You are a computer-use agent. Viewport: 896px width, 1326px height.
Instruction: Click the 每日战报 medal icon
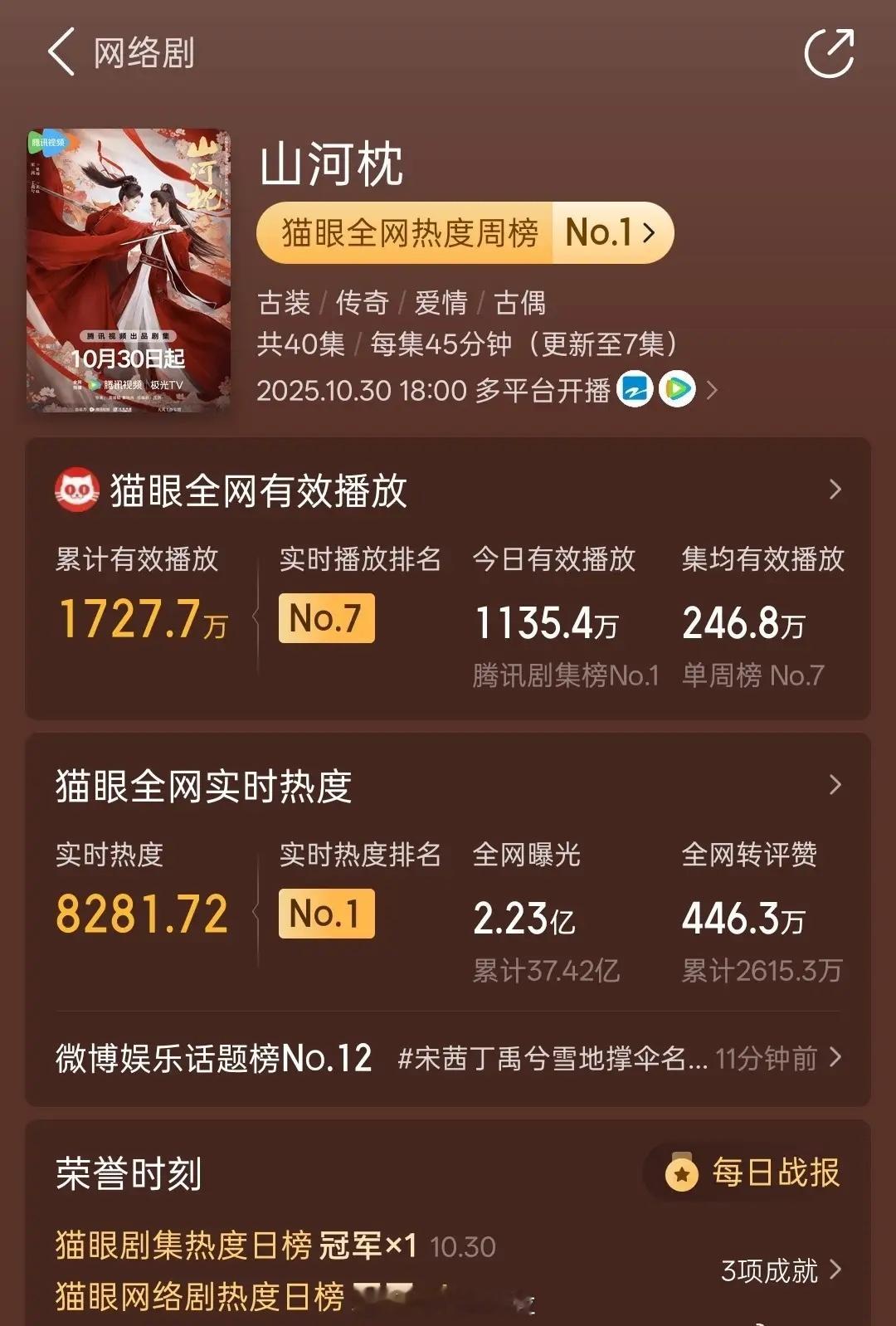682,1172
